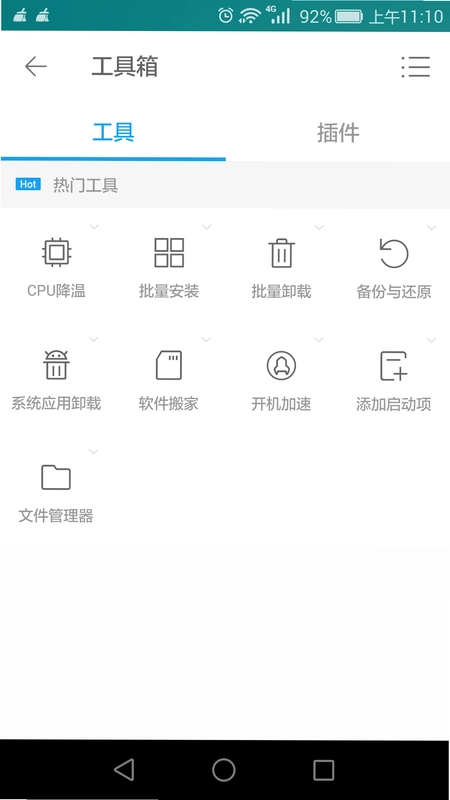This screenshot has width=450, height=800.
Task: Switch to the 插件 tab
Action: [338, 133]
